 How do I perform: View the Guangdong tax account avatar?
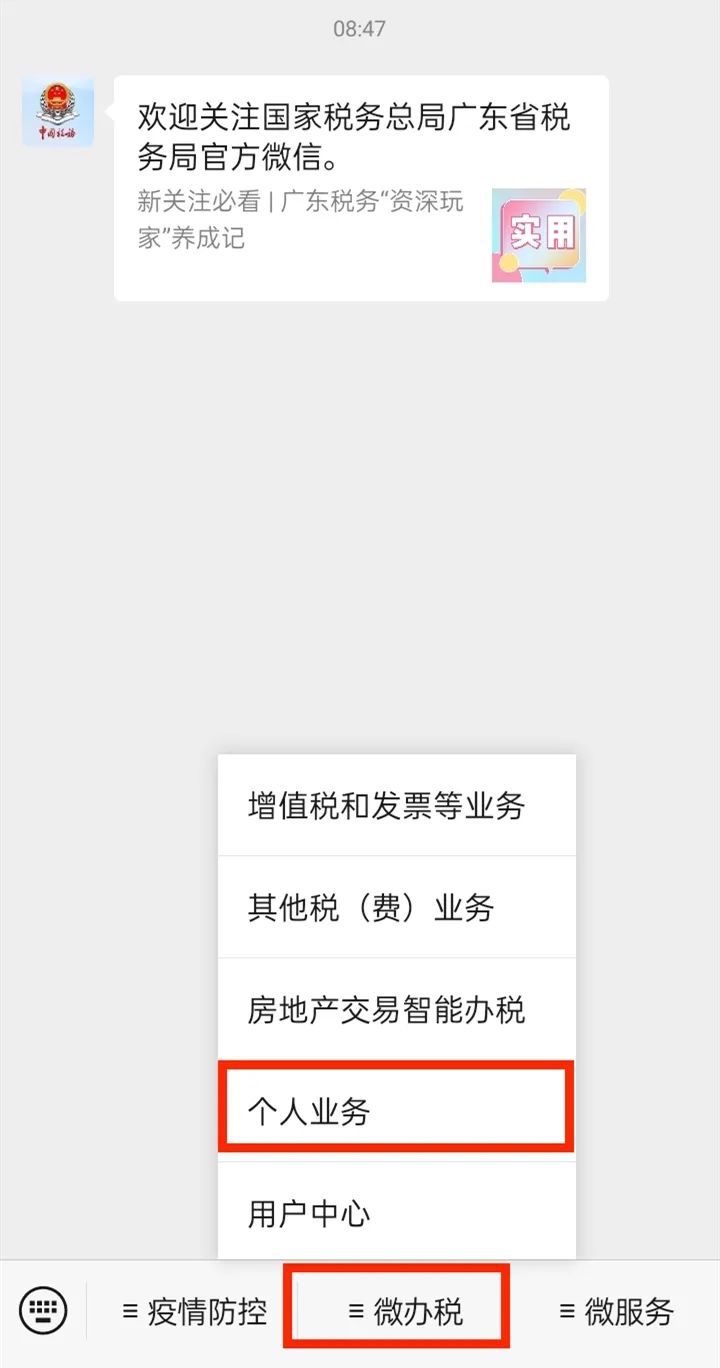pyautogui.click(x=58, y=112)
